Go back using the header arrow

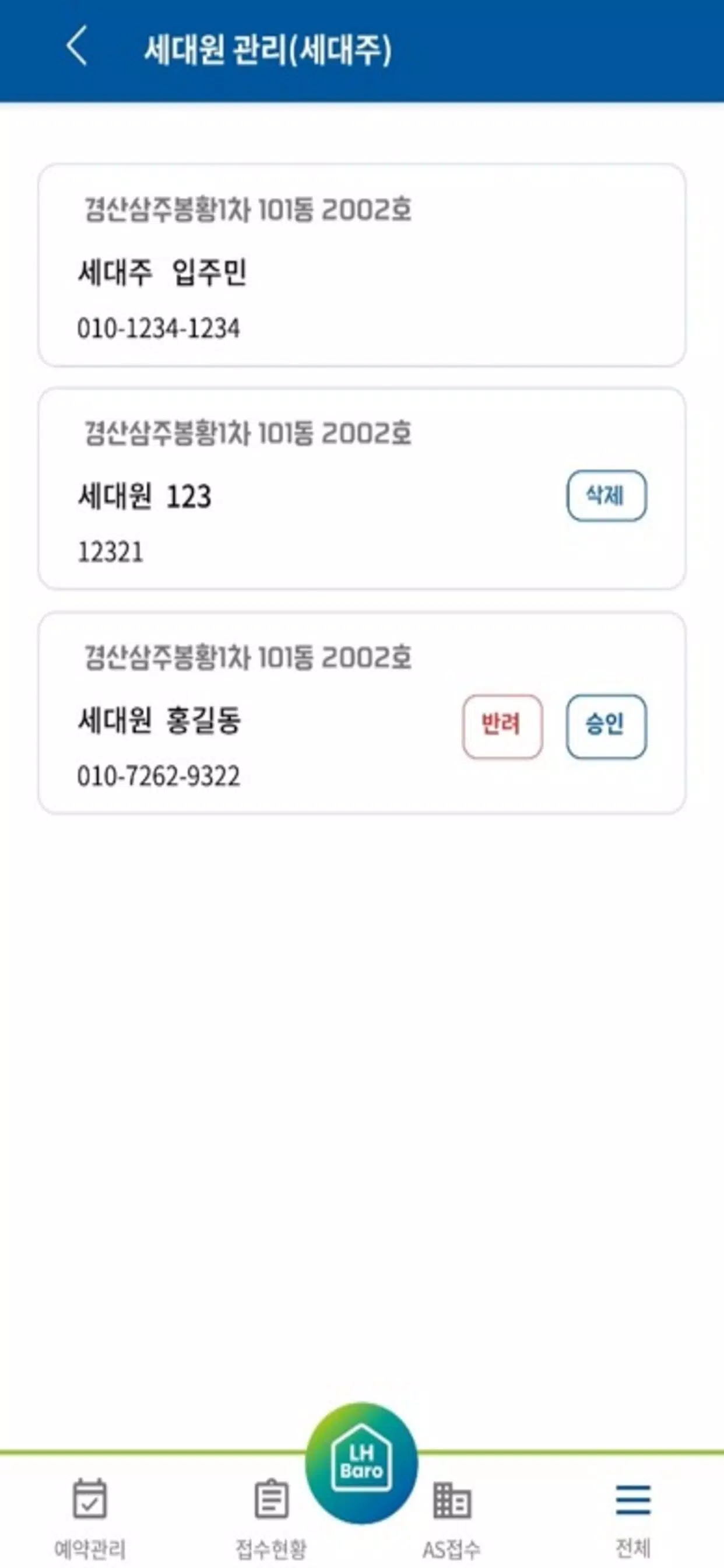78,45
